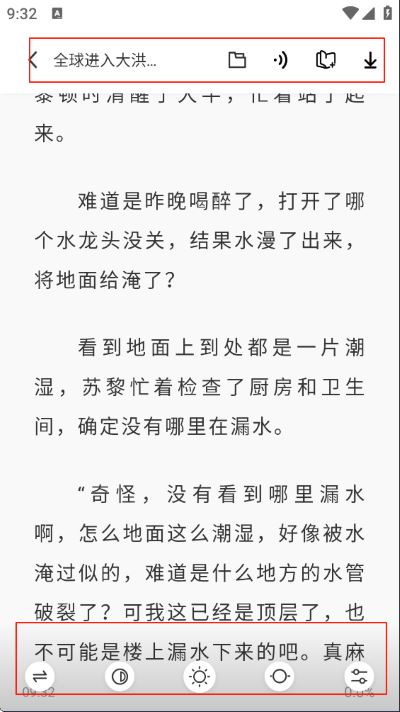Start read-aloud with the sound waves icon
The width and height of the screenshot is (400, 712).
(x=281, y=60)
